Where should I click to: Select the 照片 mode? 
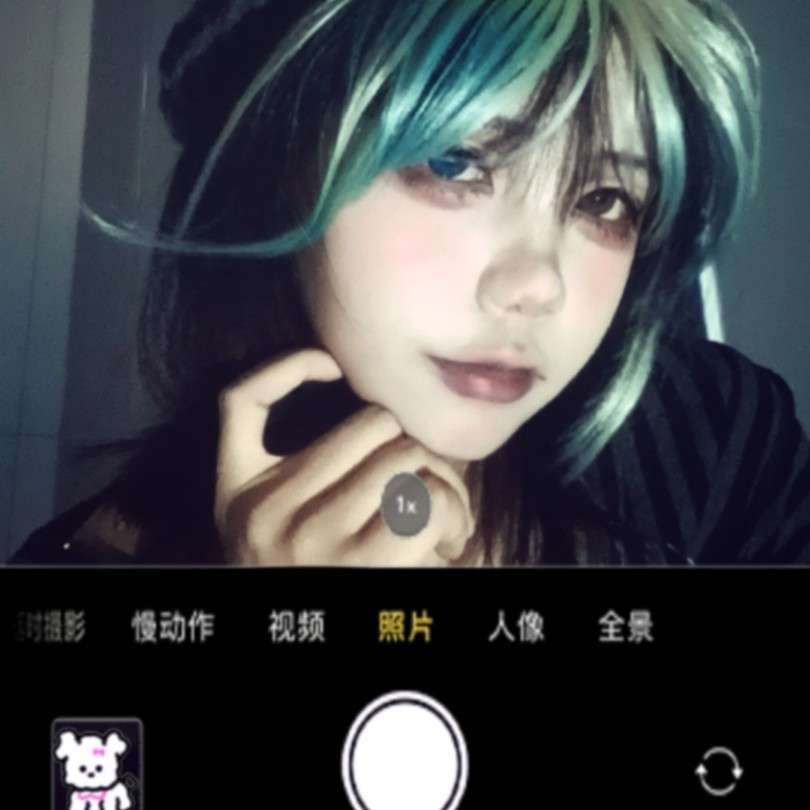pyautogui.click(x=406, y=628)
